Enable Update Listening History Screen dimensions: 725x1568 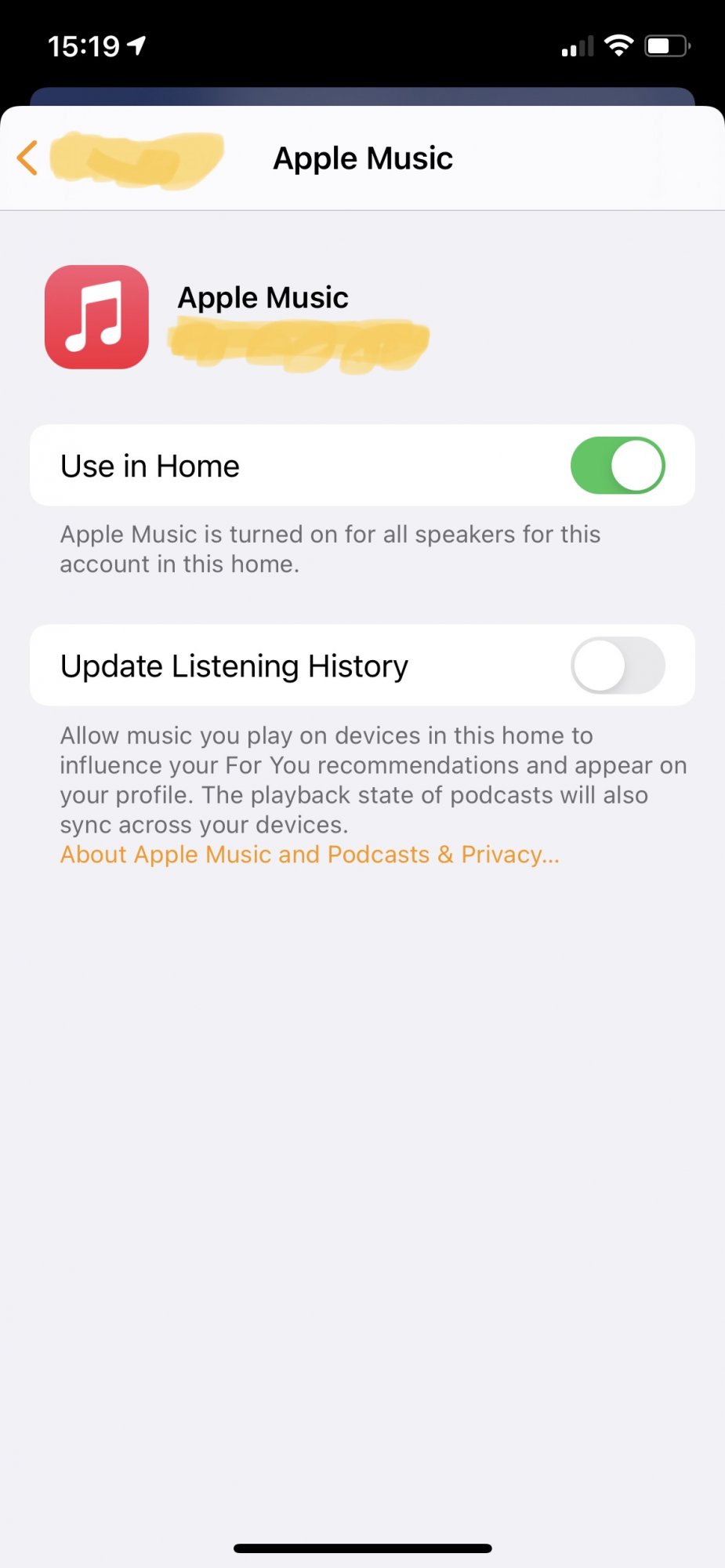[618, 666]
